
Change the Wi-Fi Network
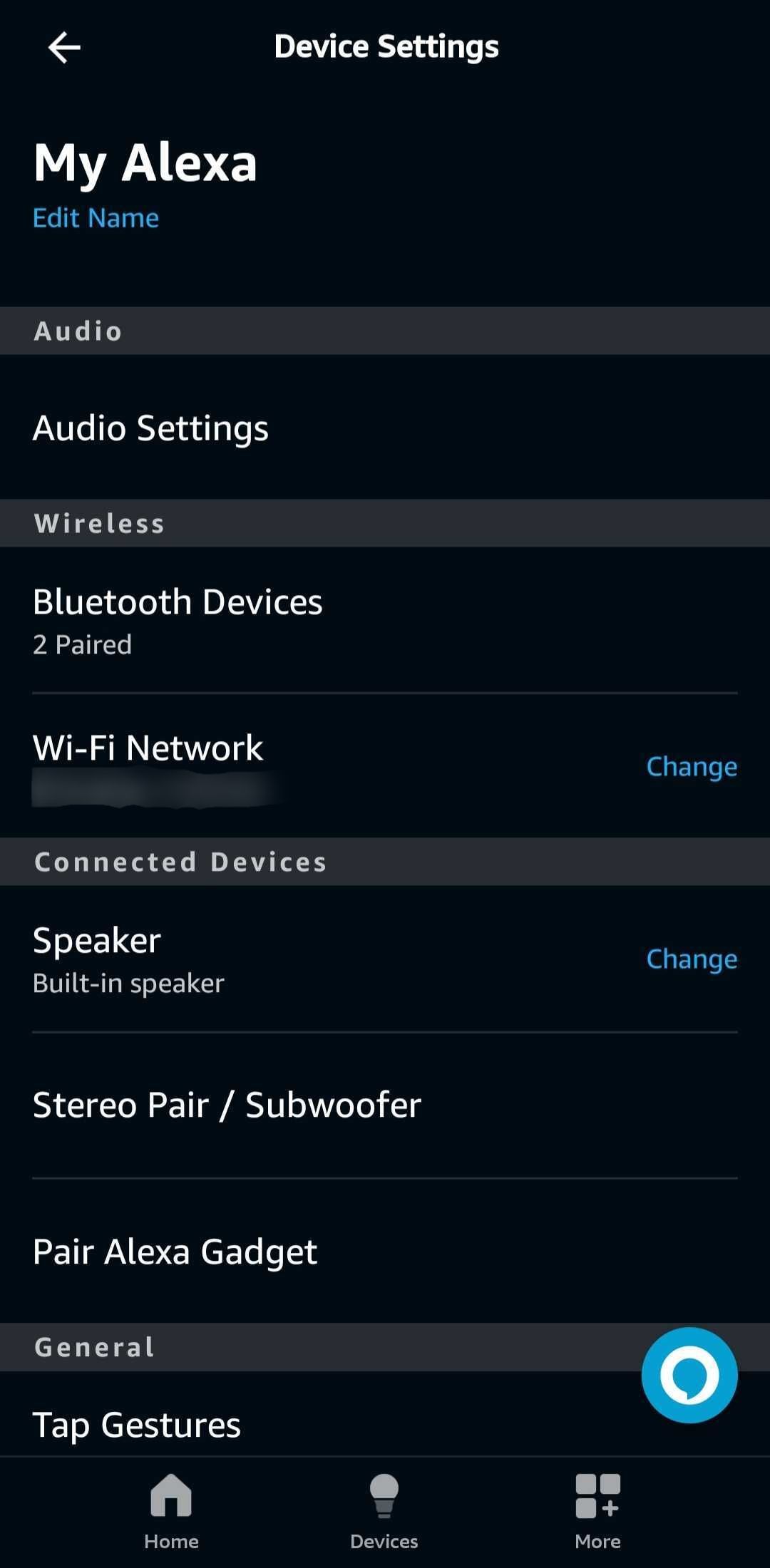point(691,766)
